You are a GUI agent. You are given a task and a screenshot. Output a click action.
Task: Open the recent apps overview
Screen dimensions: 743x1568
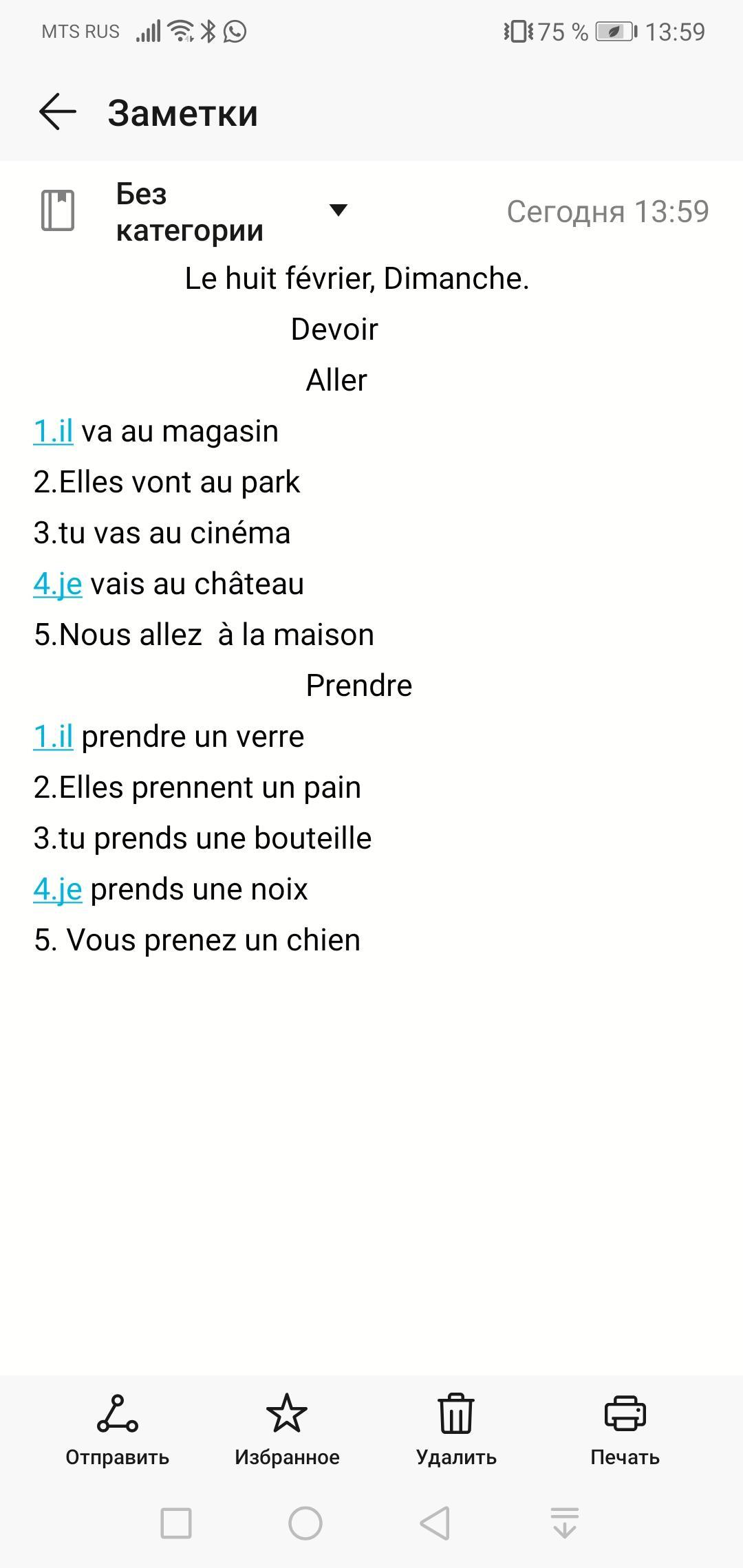176,1523
